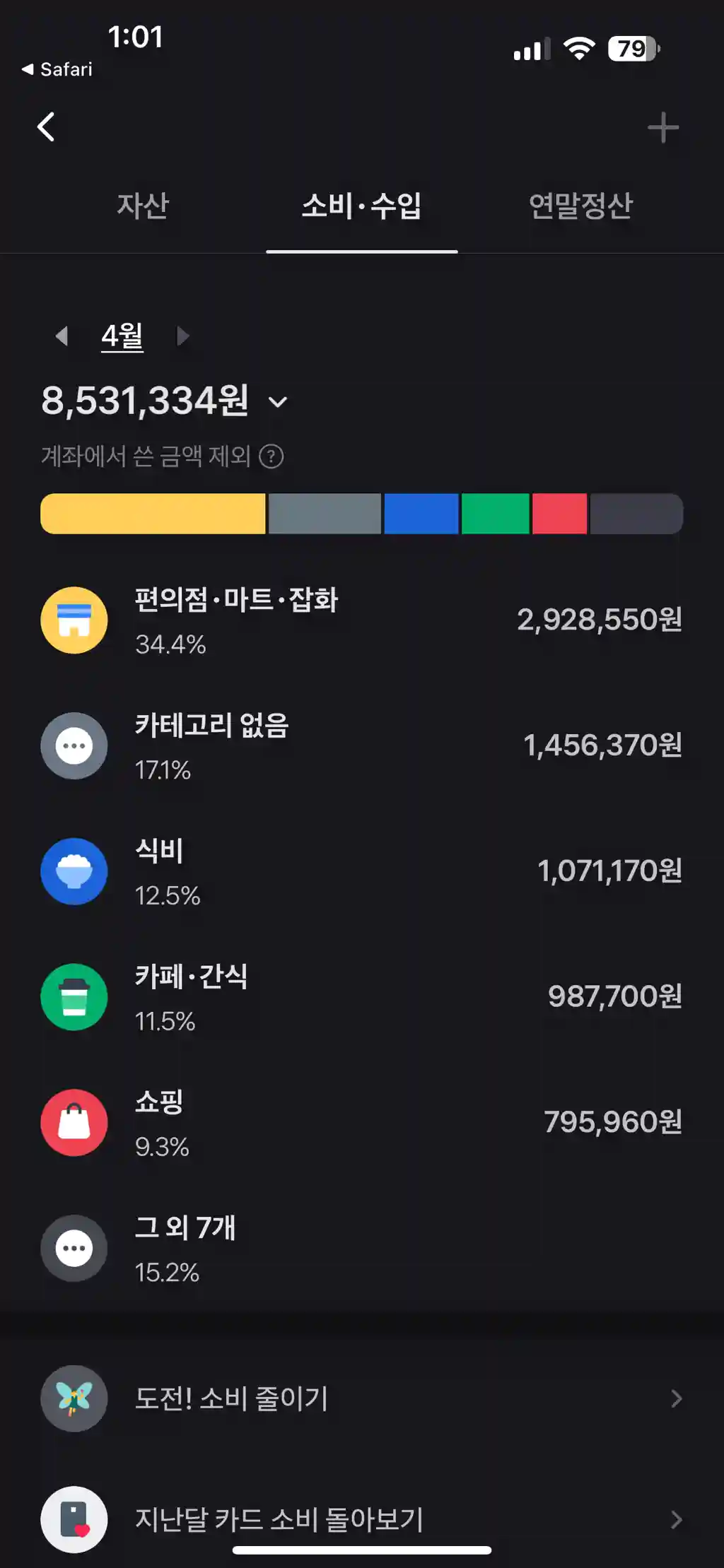Tap the help icon beside 계좌에서 쓴 금액 제외

click(271, 456)
